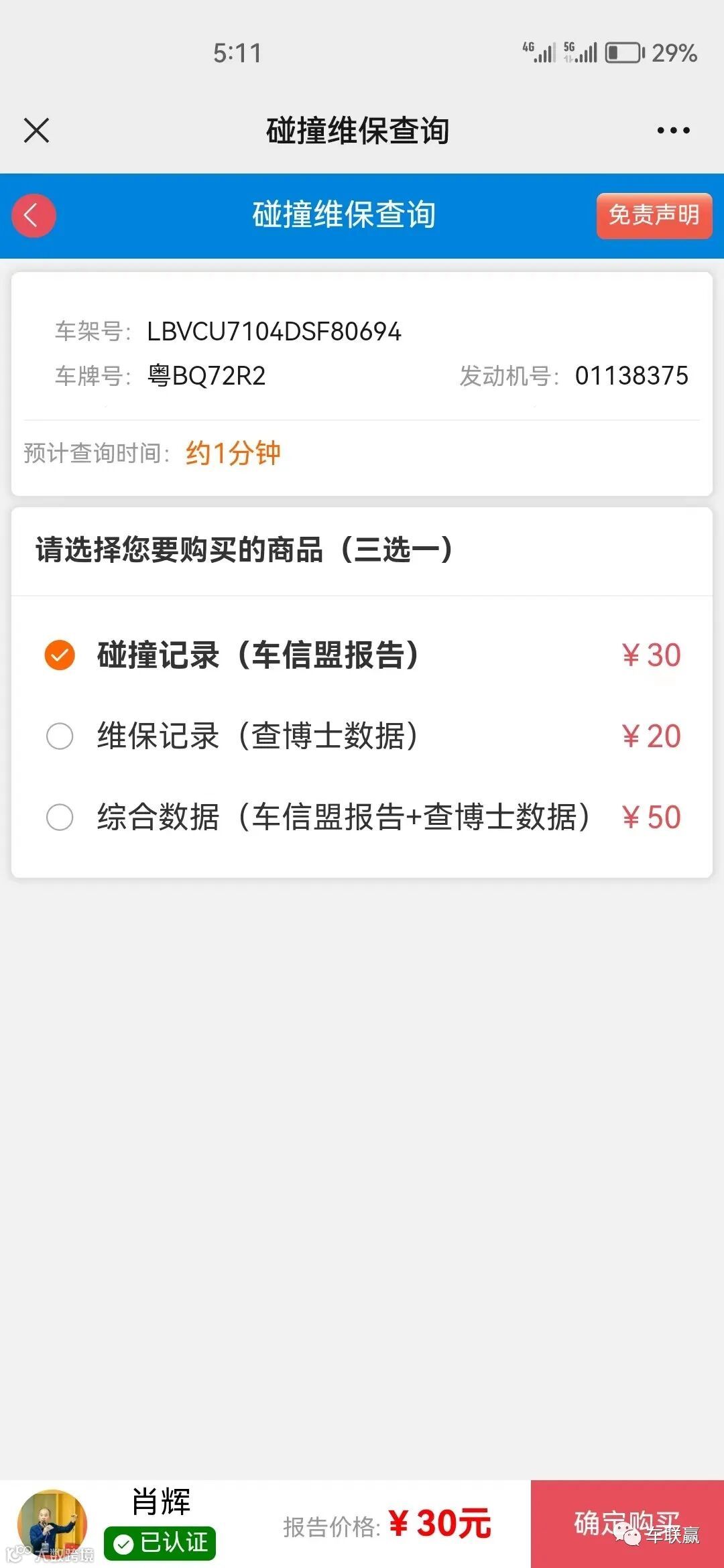Screen dimensions: 724x1568
Task: Open the three-dot overflow menu
Action: click(673, 130)
